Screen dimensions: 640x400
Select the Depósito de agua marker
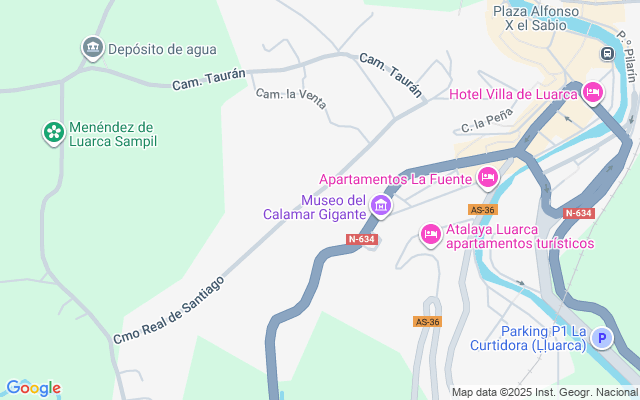pyautogui.click(x=93, y=48)
